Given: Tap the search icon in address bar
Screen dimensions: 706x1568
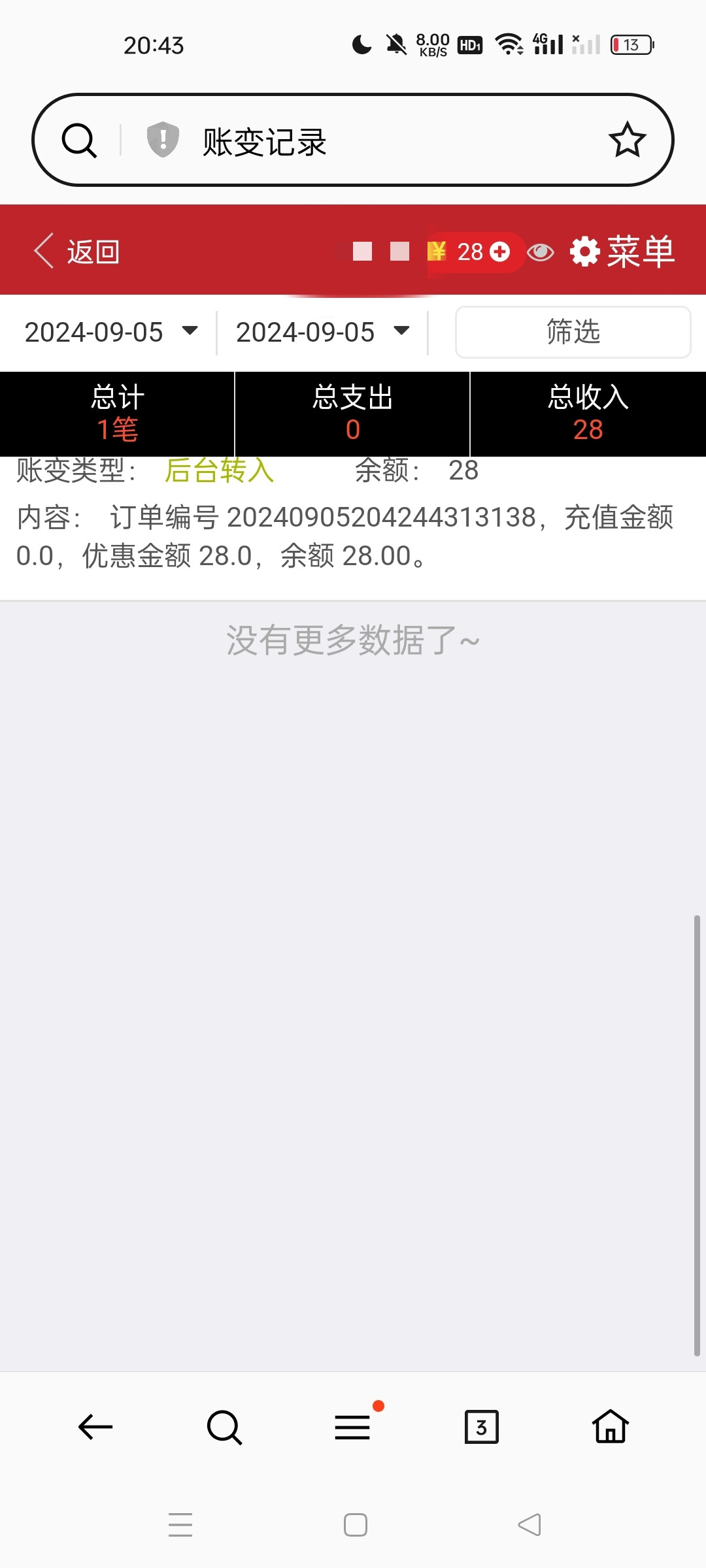Looking at the screenshot, I should [79, 140].
